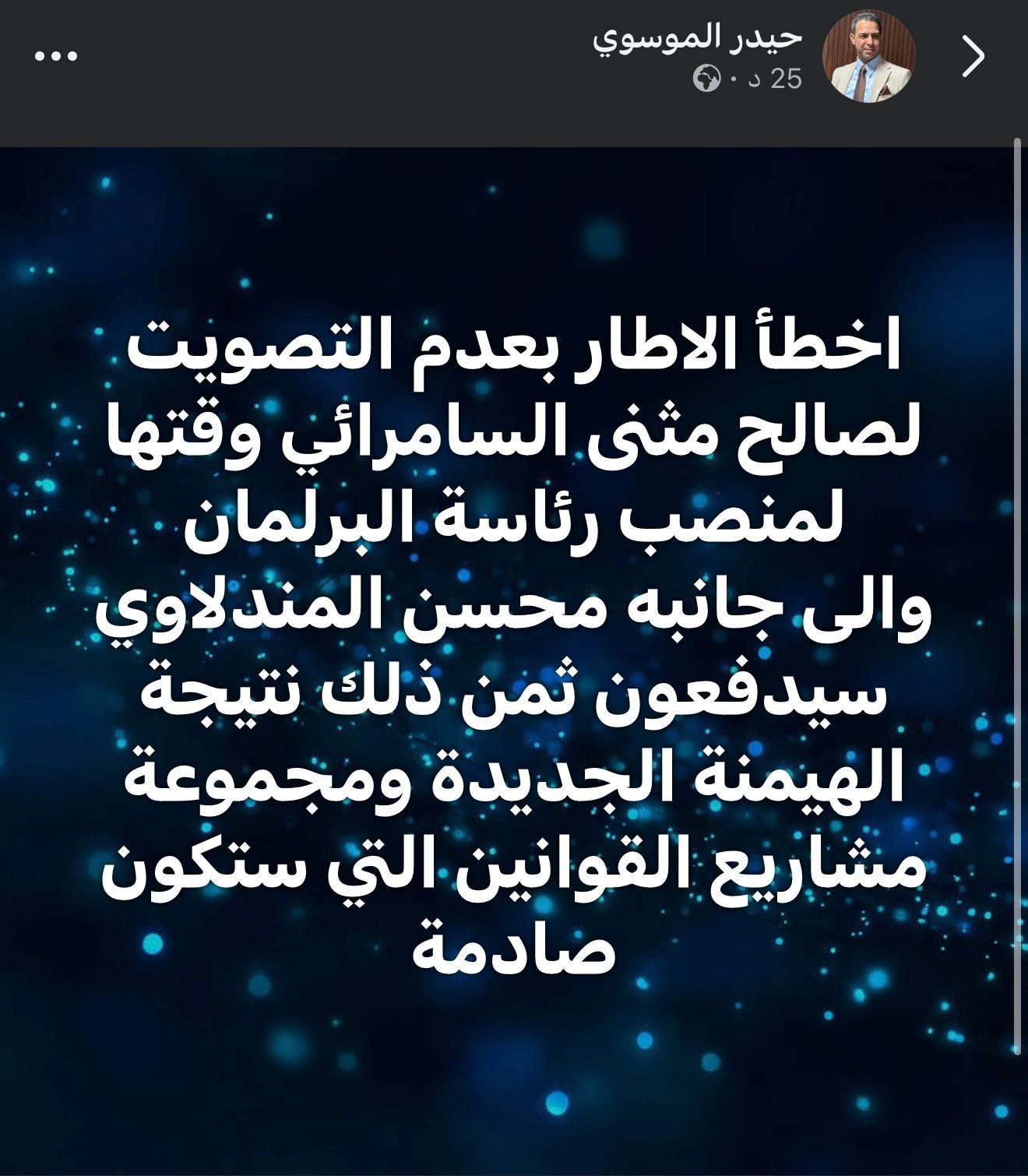The height and width of the screenshot is (1176, 1028).
Task: Tap the author name حيدر الموسوي
Action: pyautogui.click(x=698, y=37)
